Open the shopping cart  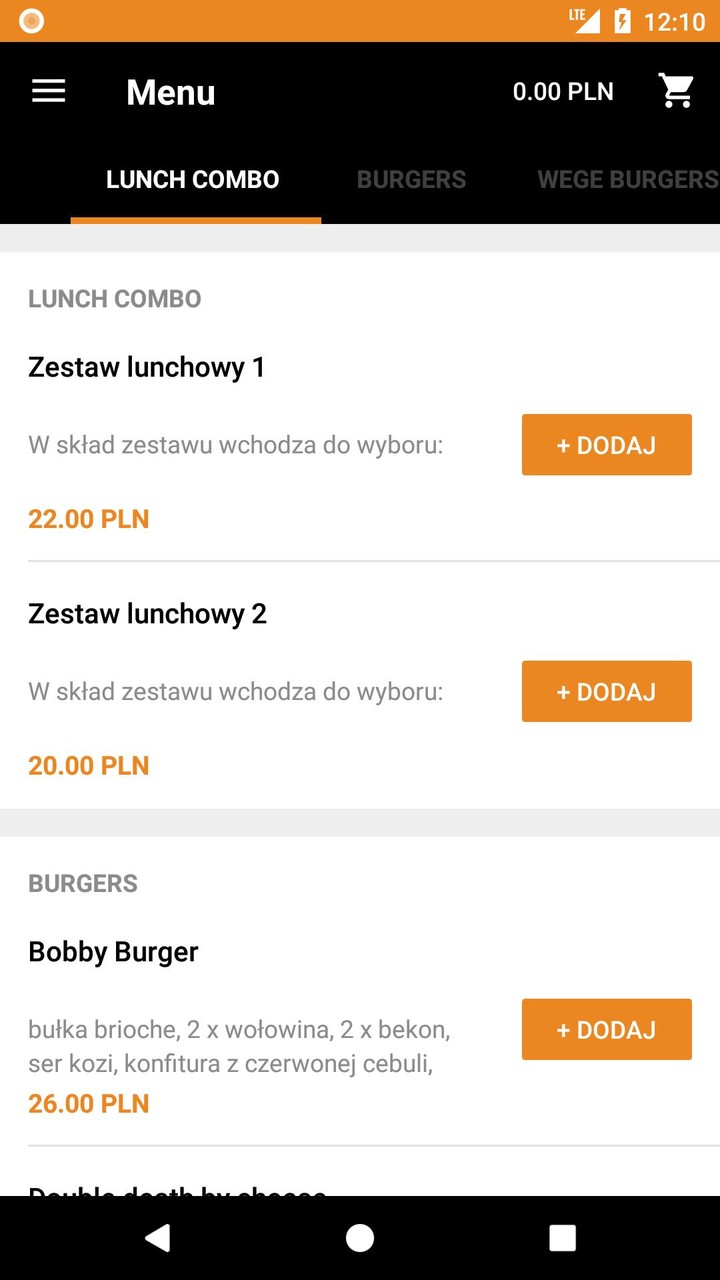click(x=676, y=89)
